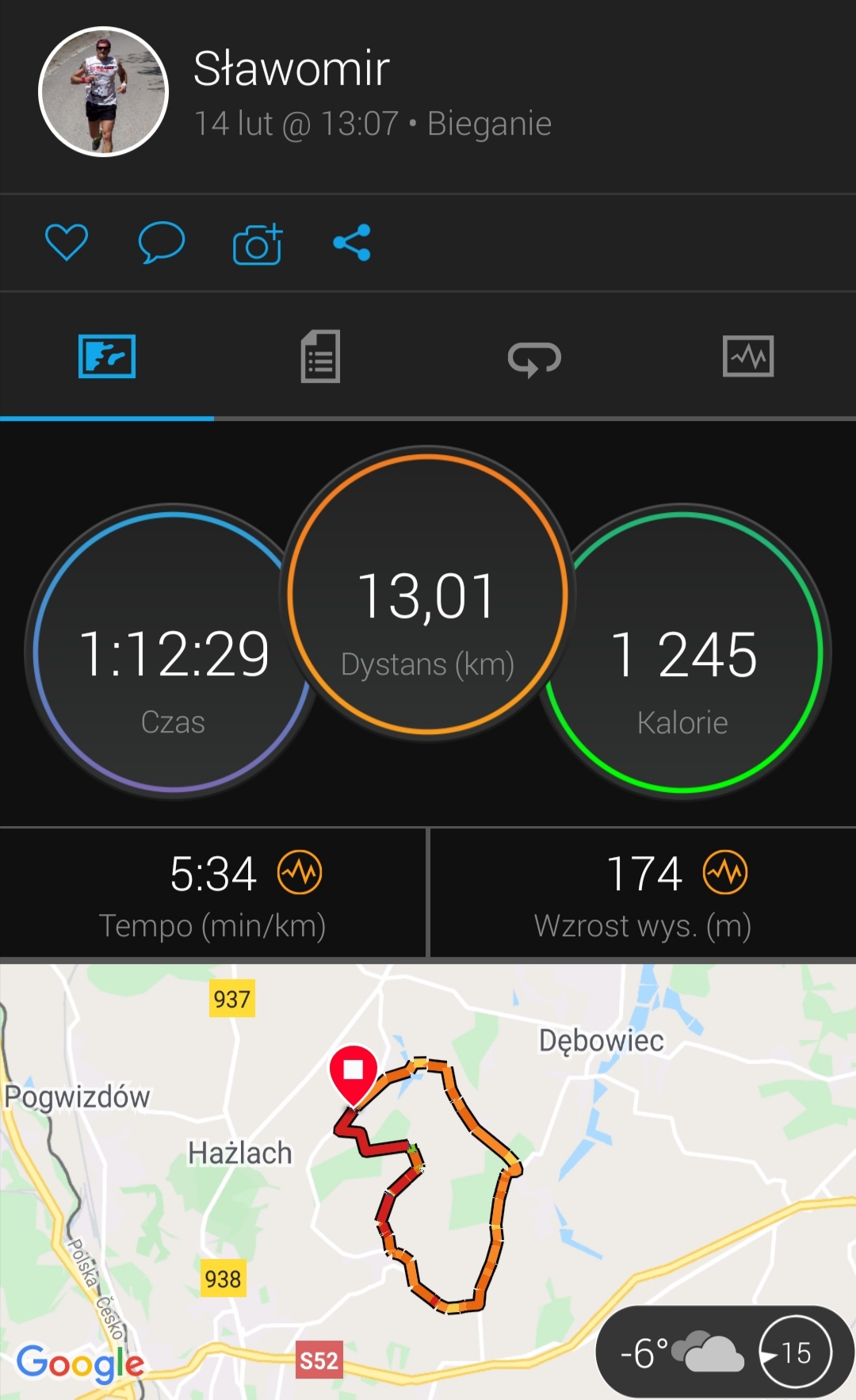Switch to the charts tab
Screen dimensions: 856x1400
(748, 357)
